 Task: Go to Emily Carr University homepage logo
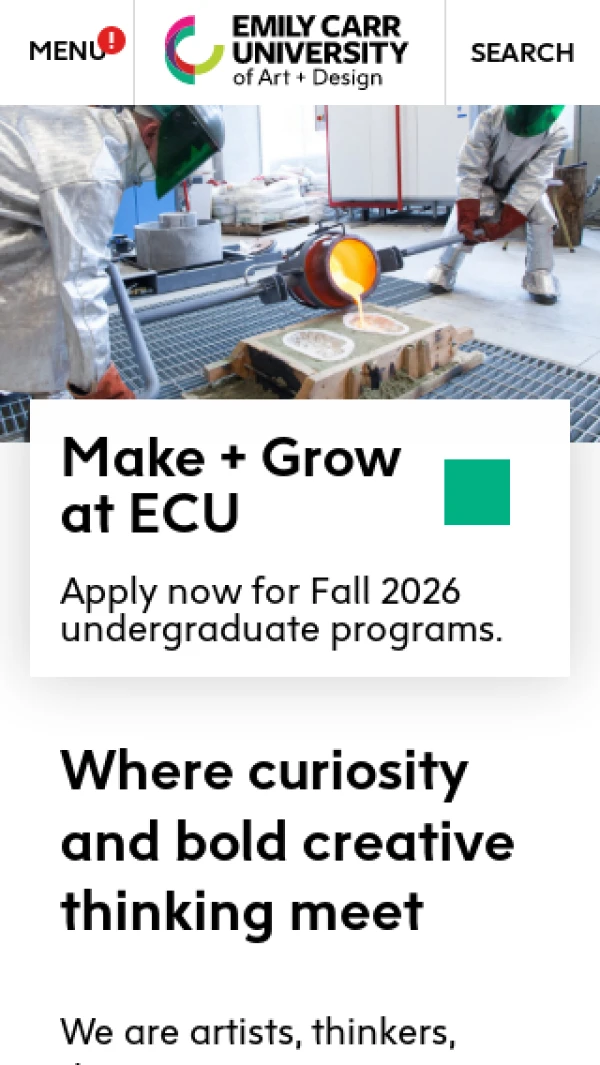coord(288,51)
